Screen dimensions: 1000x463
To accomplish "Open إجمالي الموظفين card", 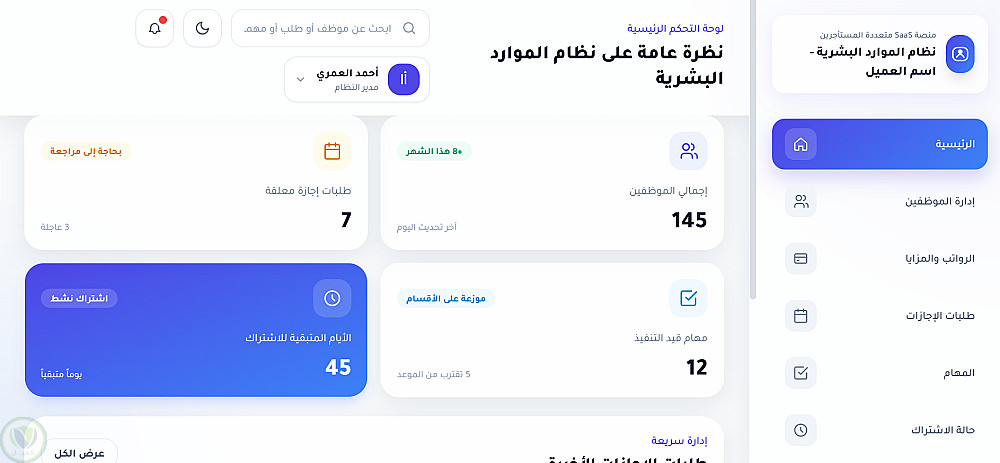I will coord(552,182).
